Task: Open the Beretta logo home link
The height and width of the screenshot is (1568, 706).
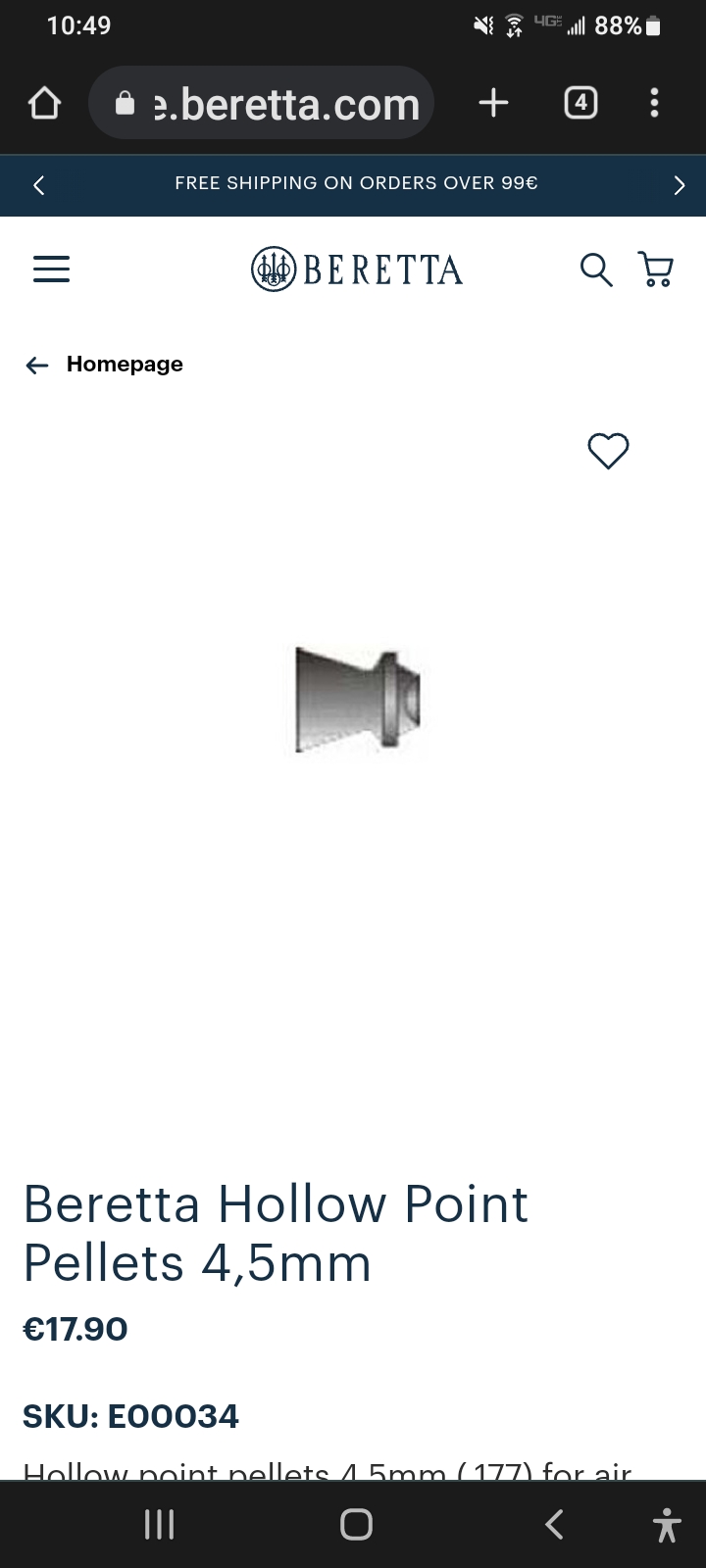Action: click(x=357, y=269)
